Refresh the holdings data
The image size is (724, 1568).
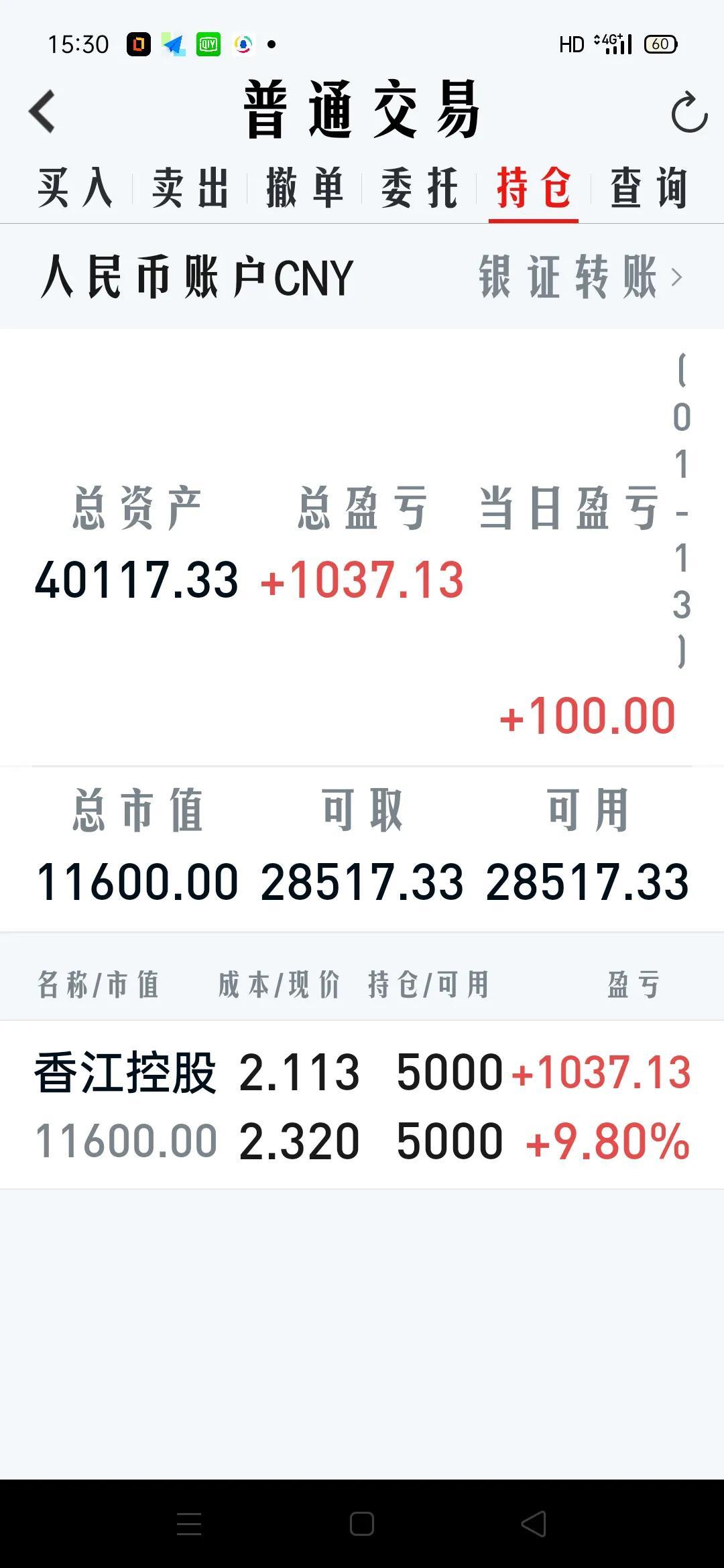[689, 112]
